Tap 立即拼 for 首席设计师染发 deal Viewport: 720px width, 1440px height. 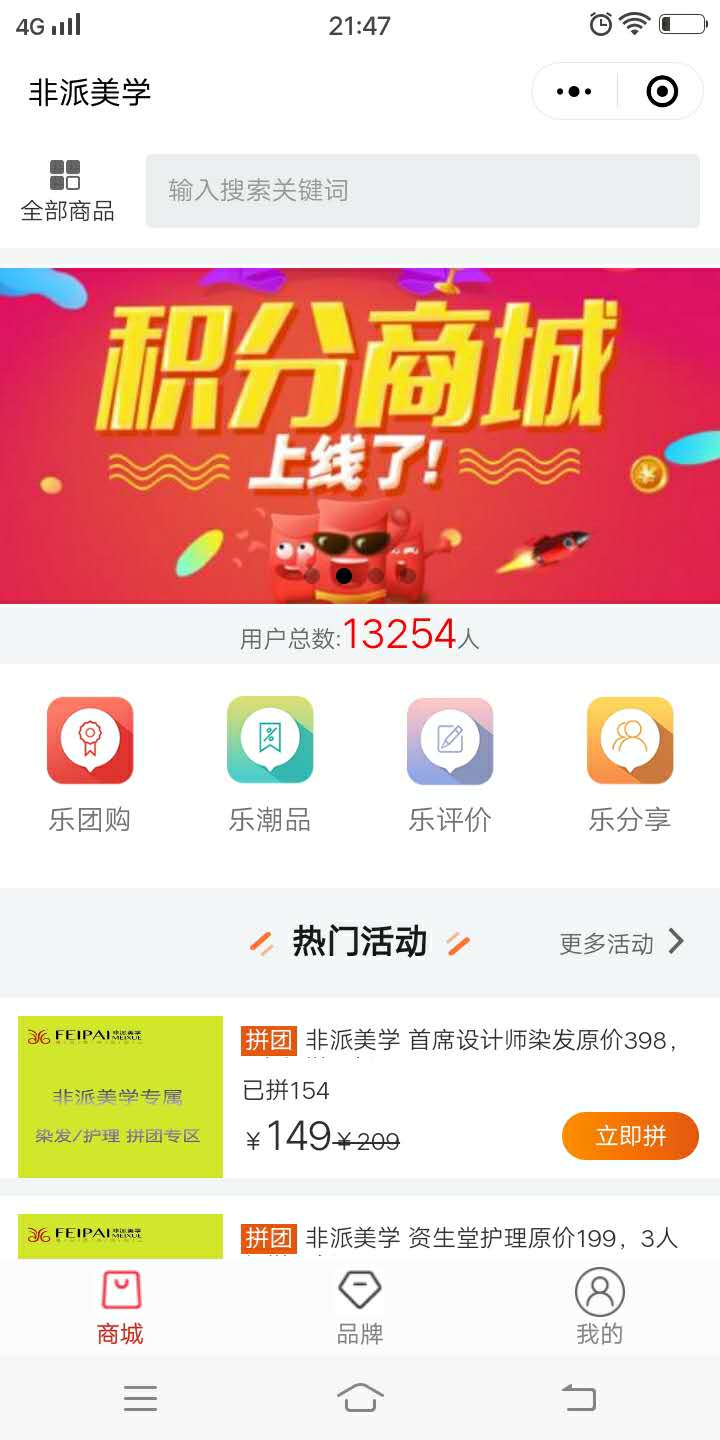pos(630,1136)
